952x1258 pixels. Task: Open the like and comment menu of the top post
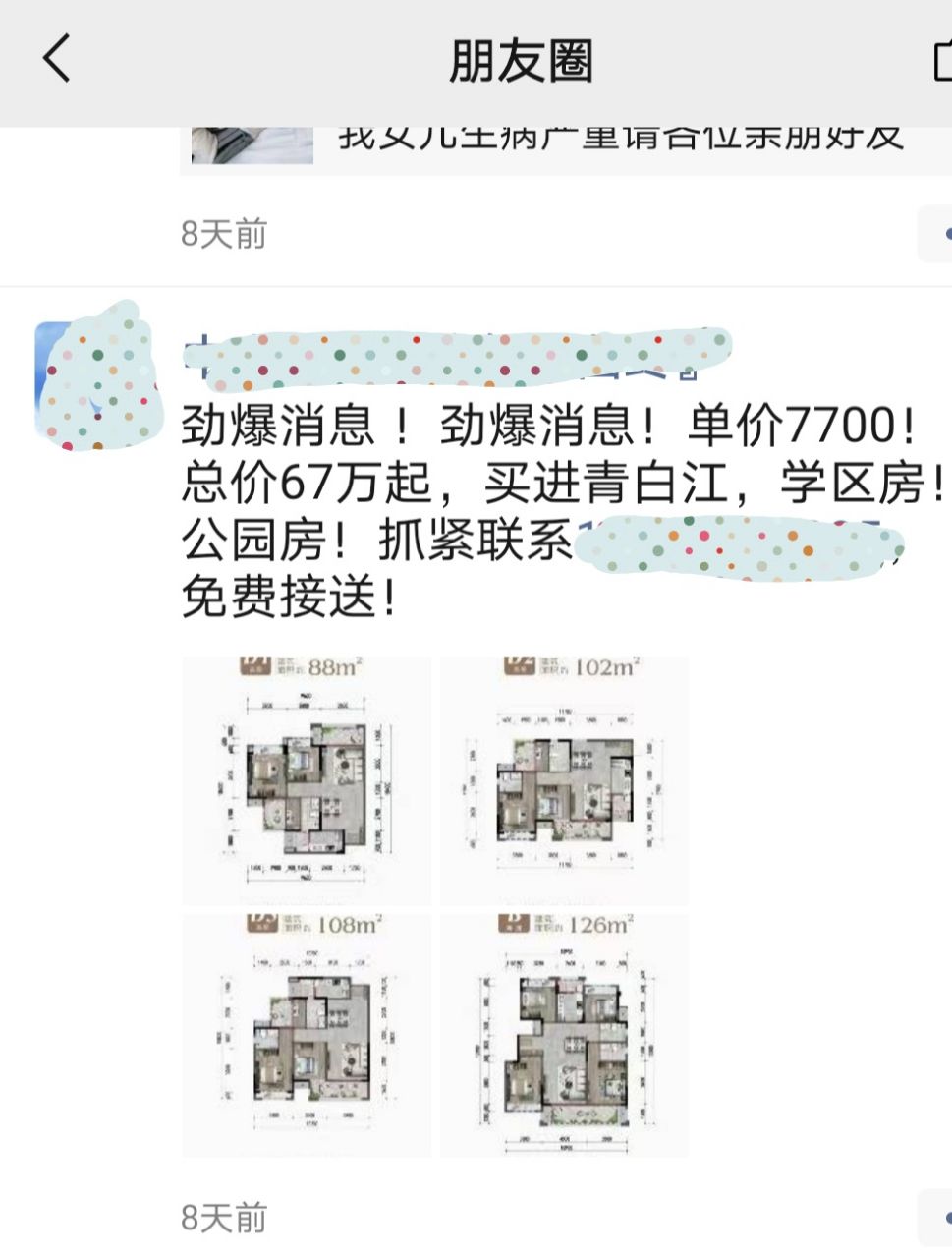937,234
